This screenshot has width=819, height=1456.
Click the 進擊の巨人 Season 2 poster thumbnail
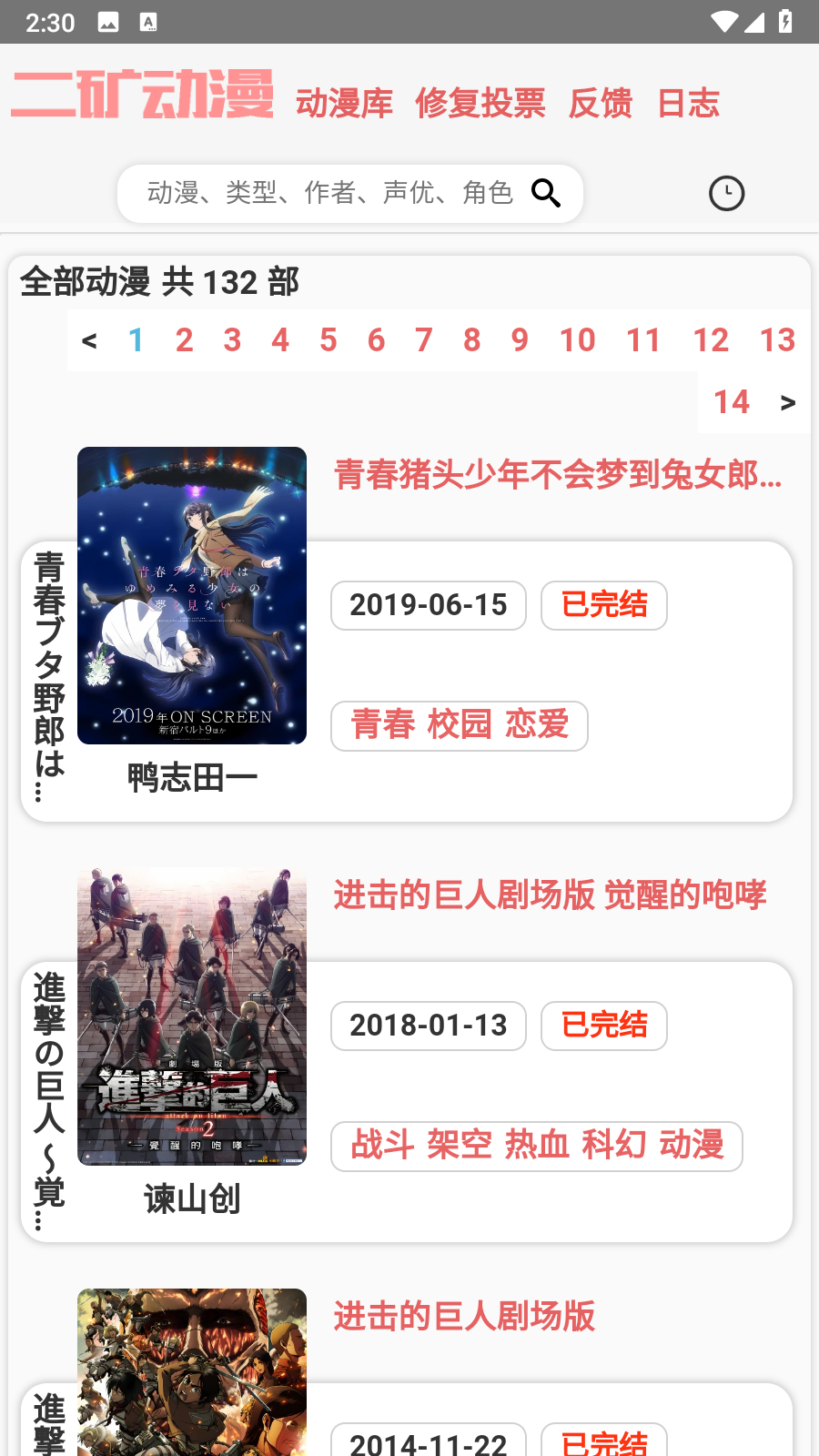(191, 1015)
